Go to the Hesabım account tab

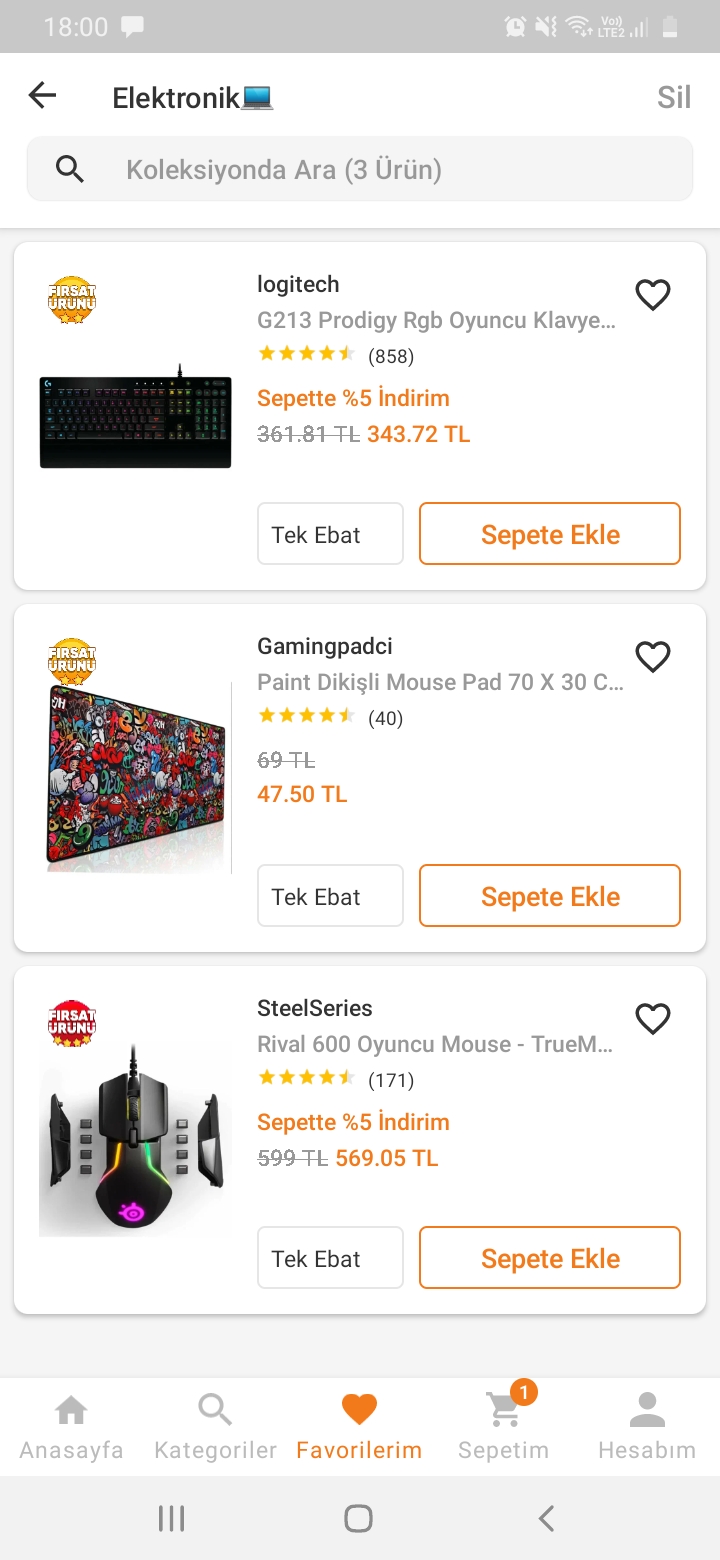coord(647,1427)
